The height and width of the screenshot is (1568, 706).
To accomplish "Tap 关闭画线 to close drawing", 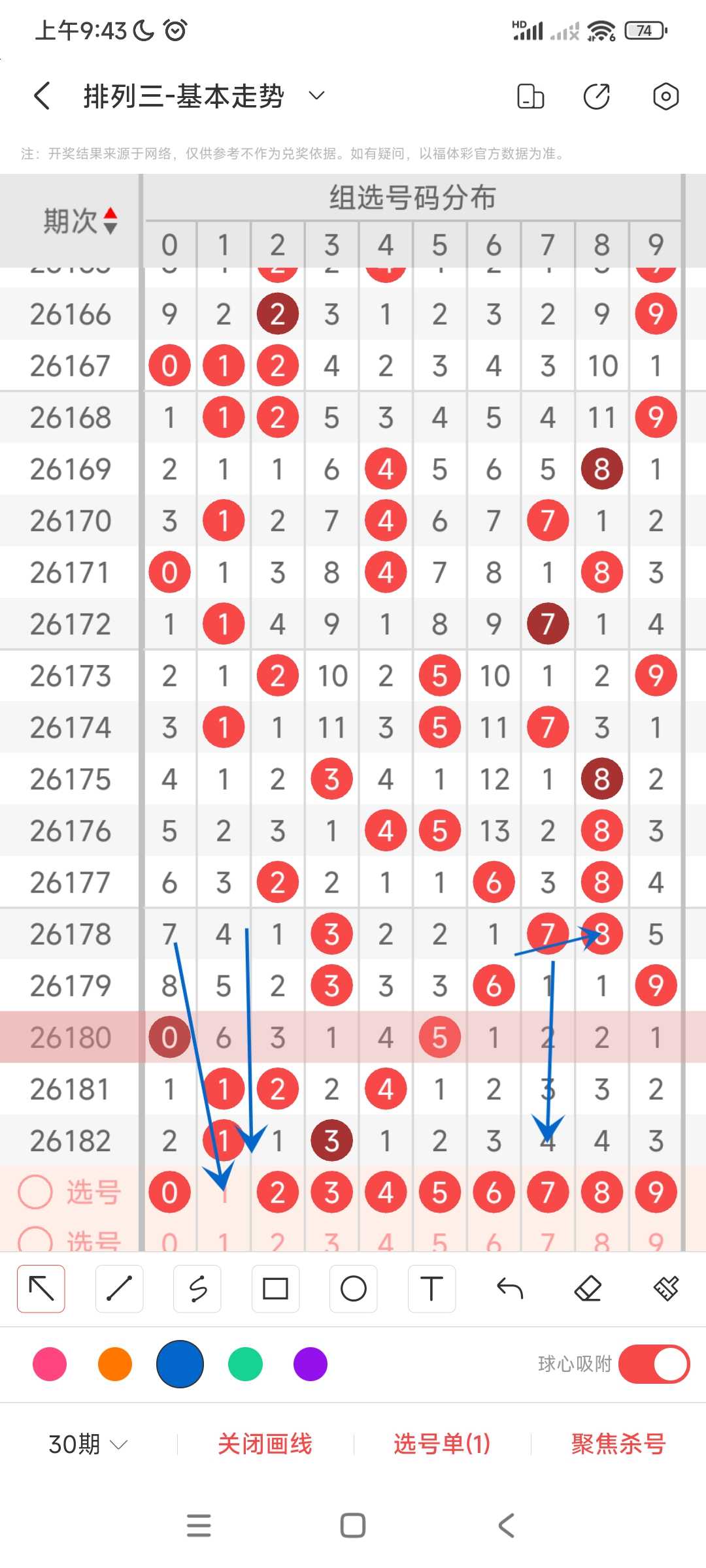I will (x=265, y=1444).
